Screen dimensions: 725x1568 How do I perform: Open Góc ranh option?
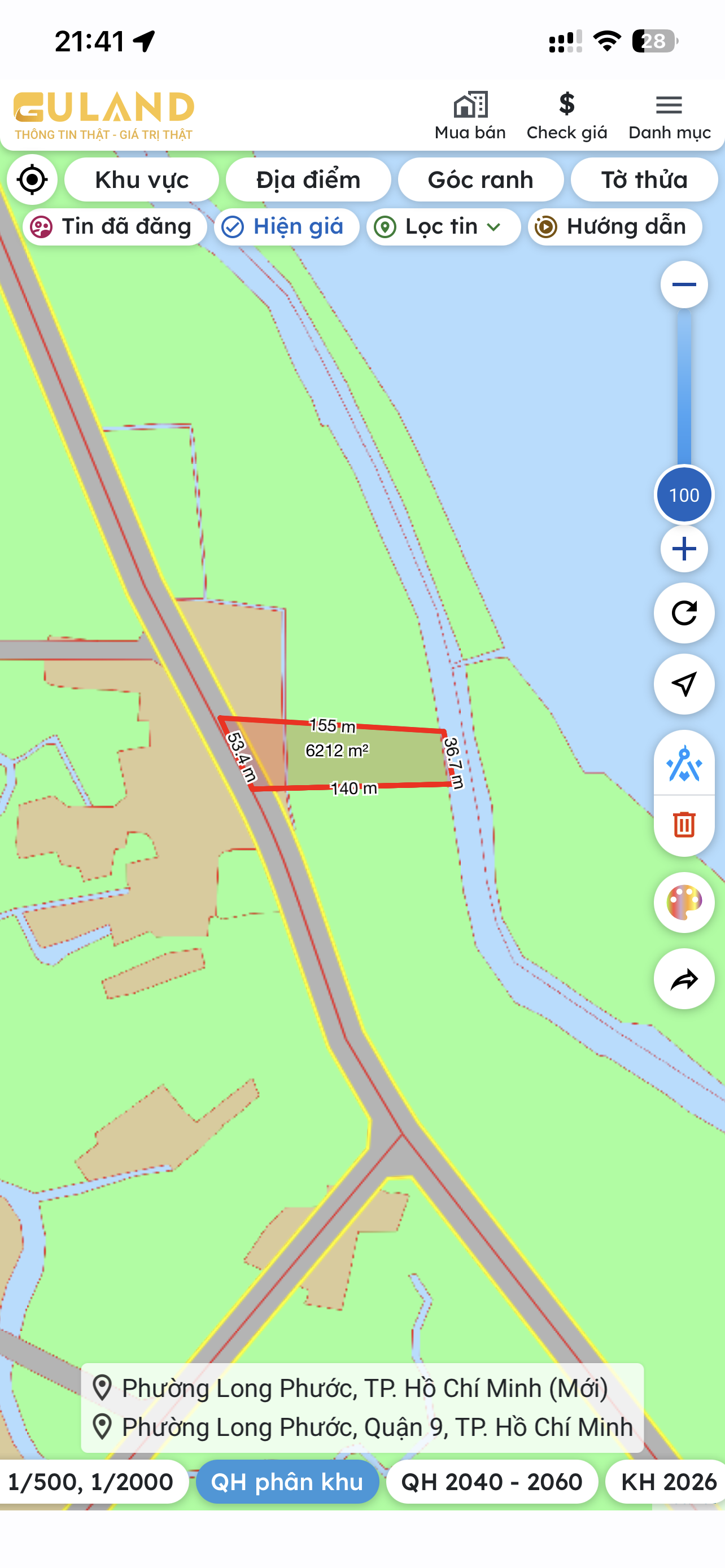coord(481,180)
